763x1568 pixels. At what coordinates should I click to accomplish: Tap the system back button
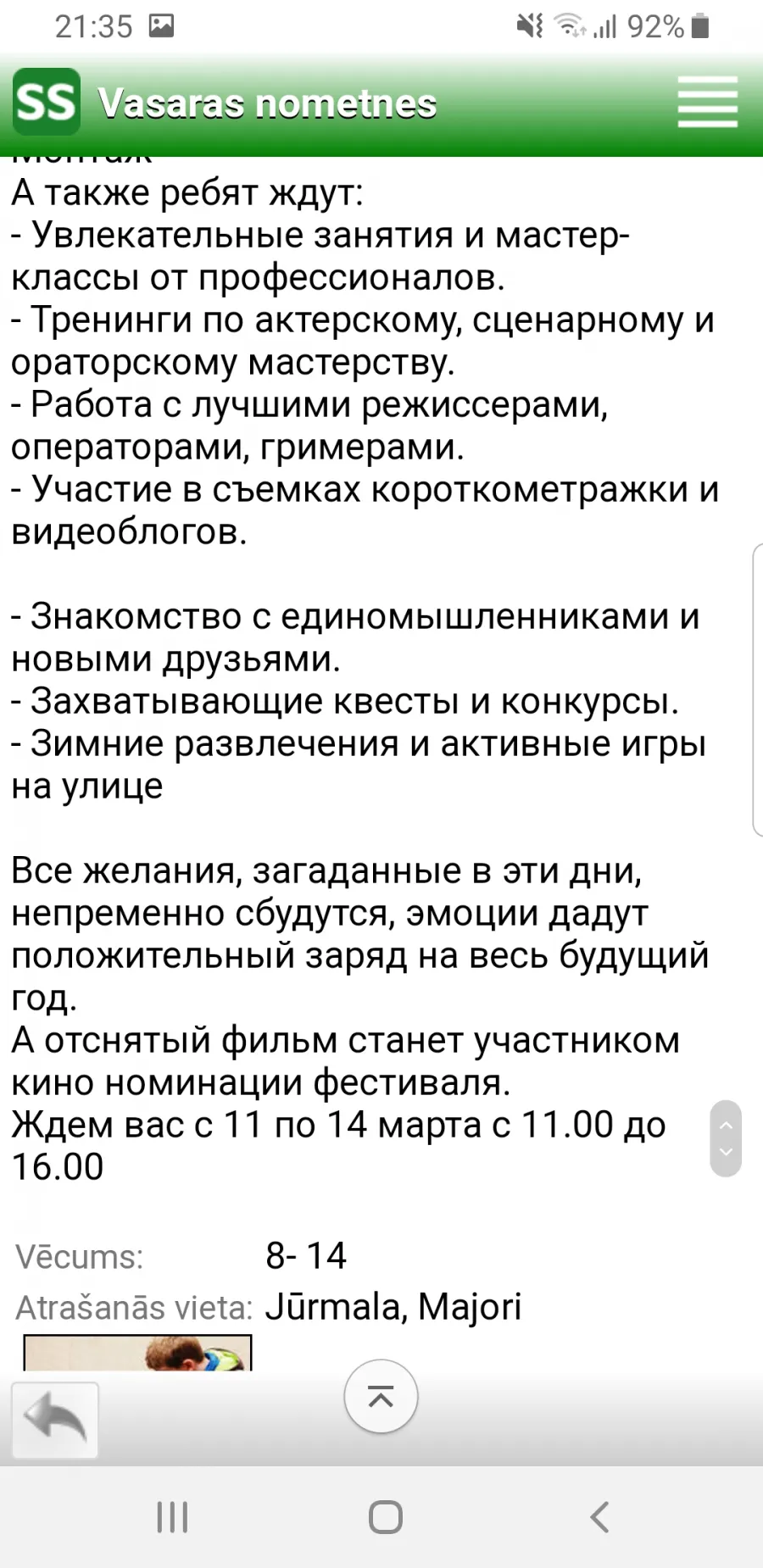(x=599, y=1517)
